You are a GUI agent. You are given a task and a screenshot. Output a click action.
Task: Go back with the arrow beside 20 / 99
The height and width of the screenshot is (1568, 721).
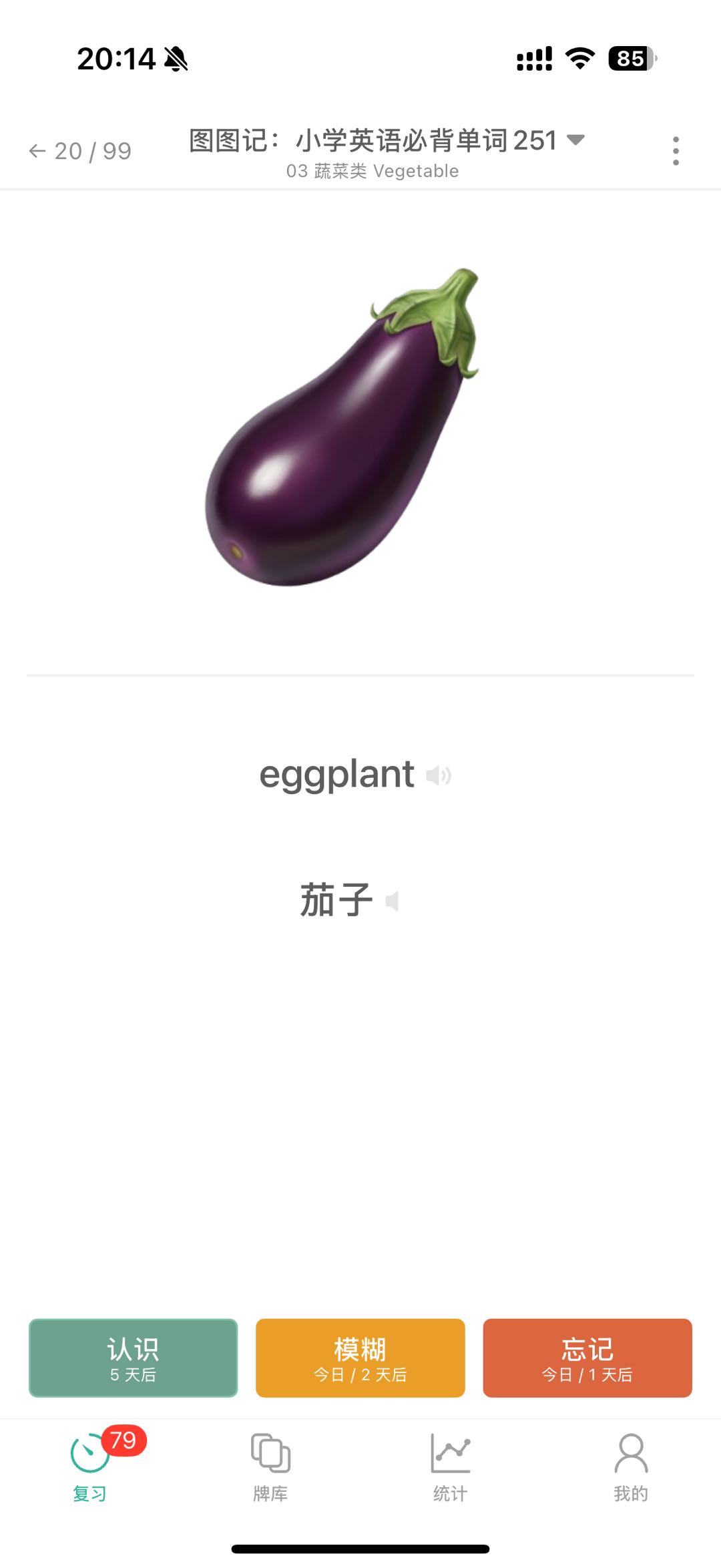click(x=37, y=152)
